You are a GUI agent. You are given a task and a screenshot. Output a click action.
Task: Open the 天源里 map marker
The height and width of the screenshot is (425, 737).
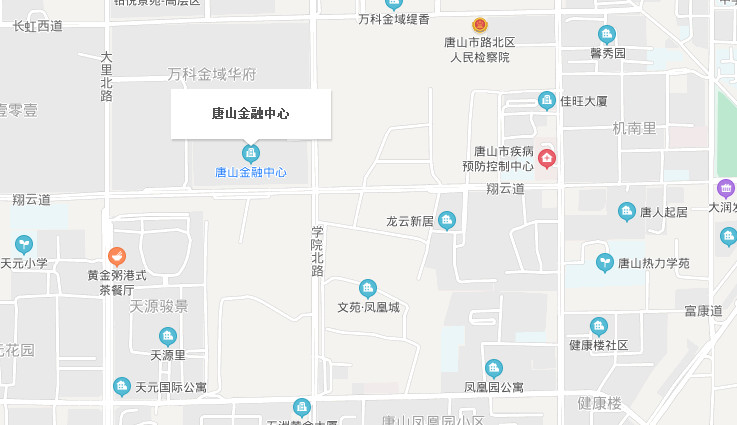coord(168,336)
